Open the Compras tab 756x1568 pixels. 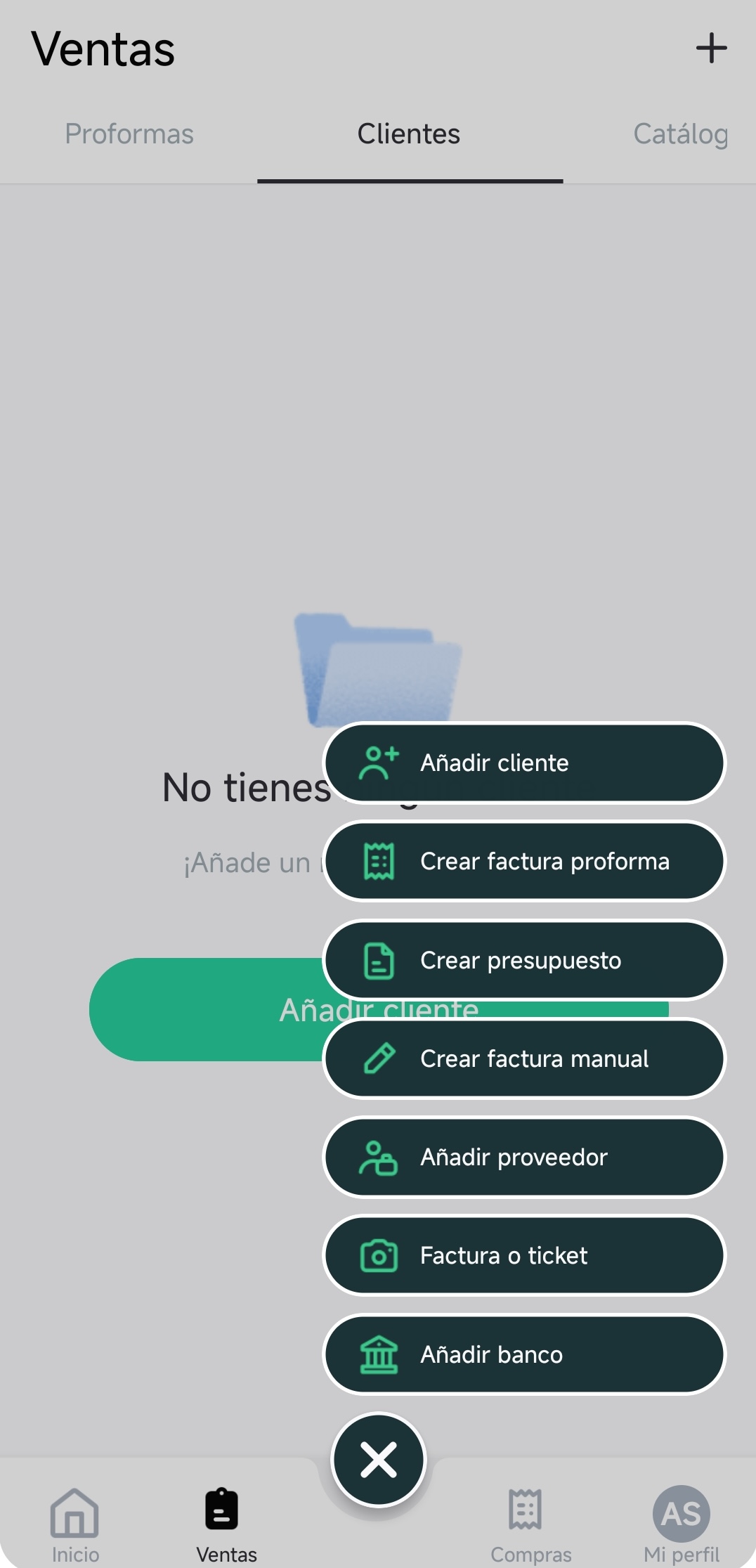tap(530, 1525)
